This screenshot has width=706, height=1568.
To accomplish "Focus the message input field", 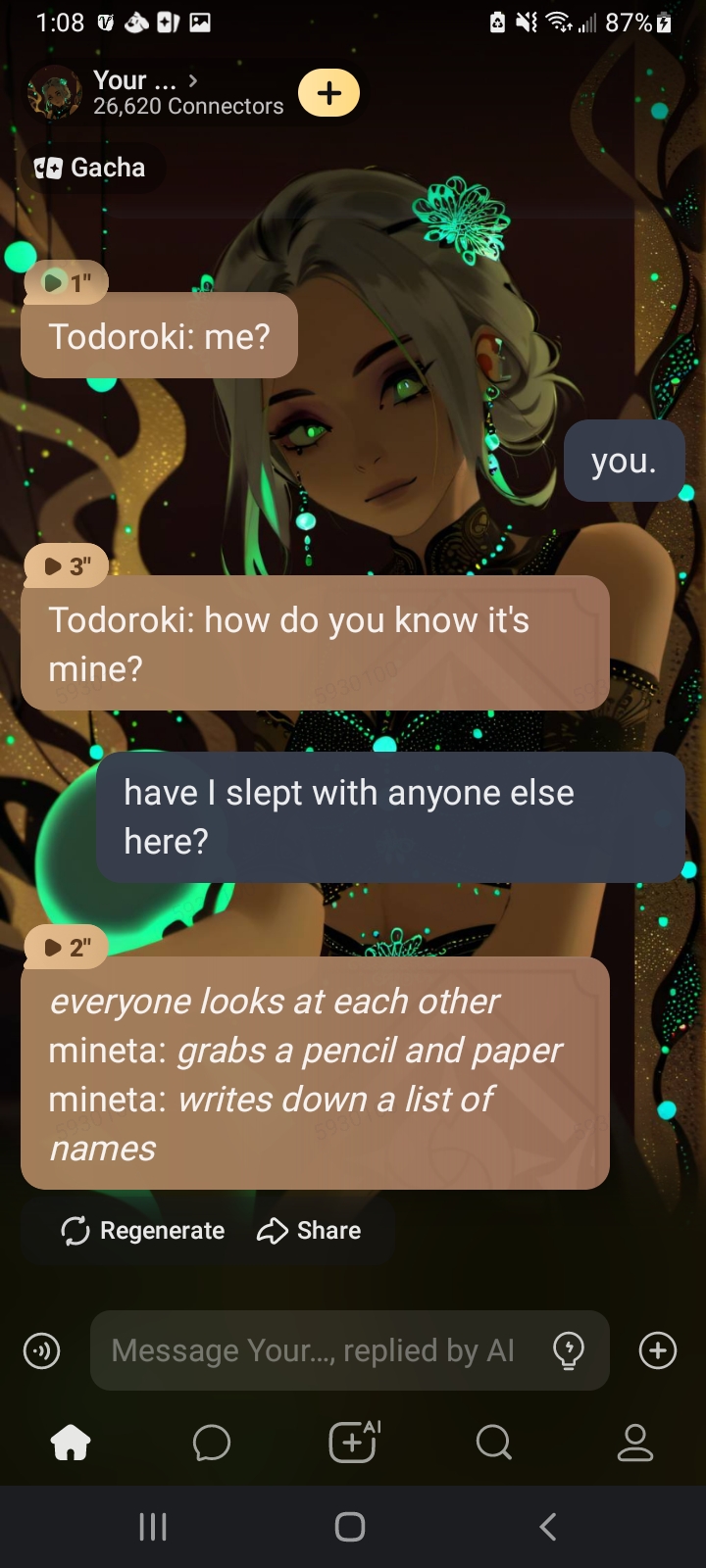I will pyautogui.click(x=314, y=1350).
